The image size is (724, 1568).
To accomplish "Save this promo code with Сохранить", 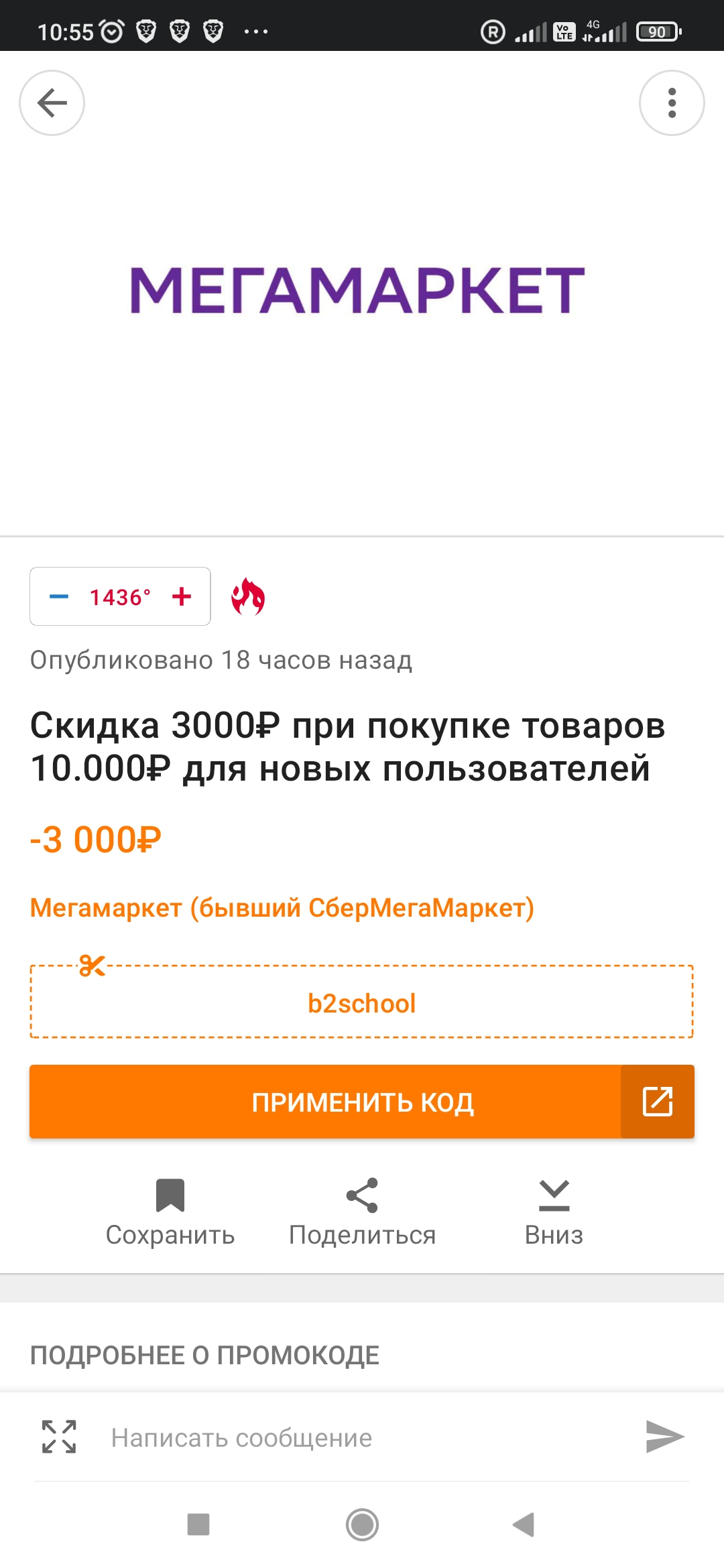I will (170, 1213).
